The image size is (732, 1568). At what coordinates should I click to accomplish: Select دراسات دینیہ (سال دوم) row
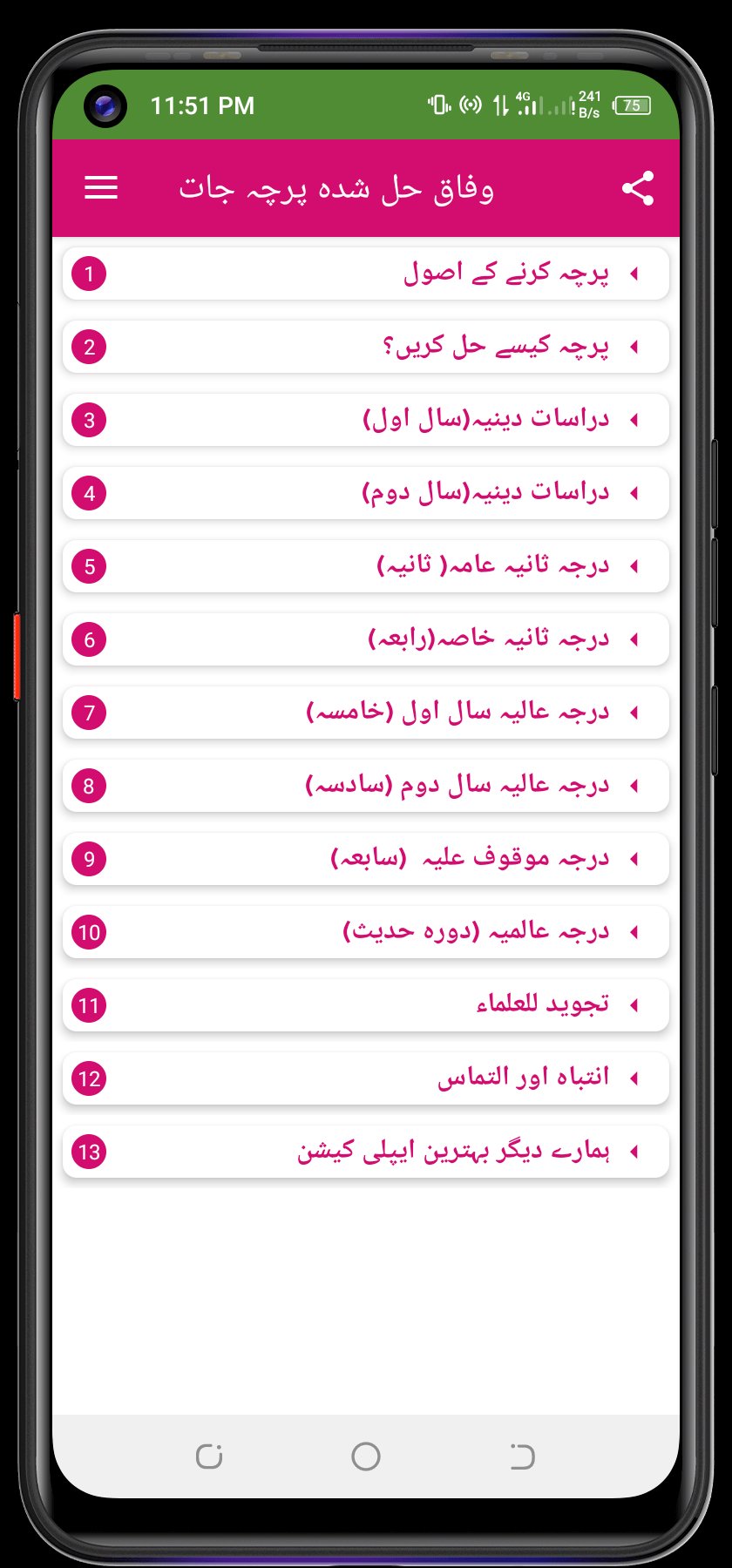[x=366, y=493]
